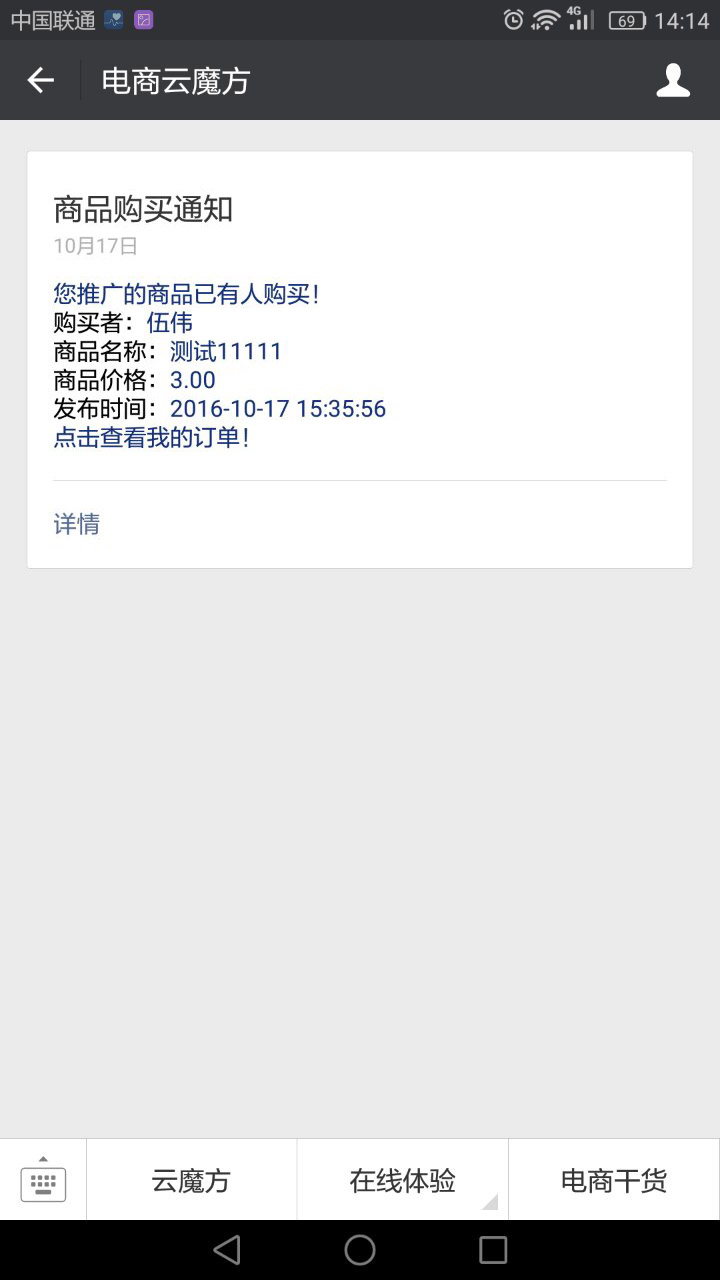Open the 云魔方 menu
The image size is (720, 1280).
(191, 1181)
